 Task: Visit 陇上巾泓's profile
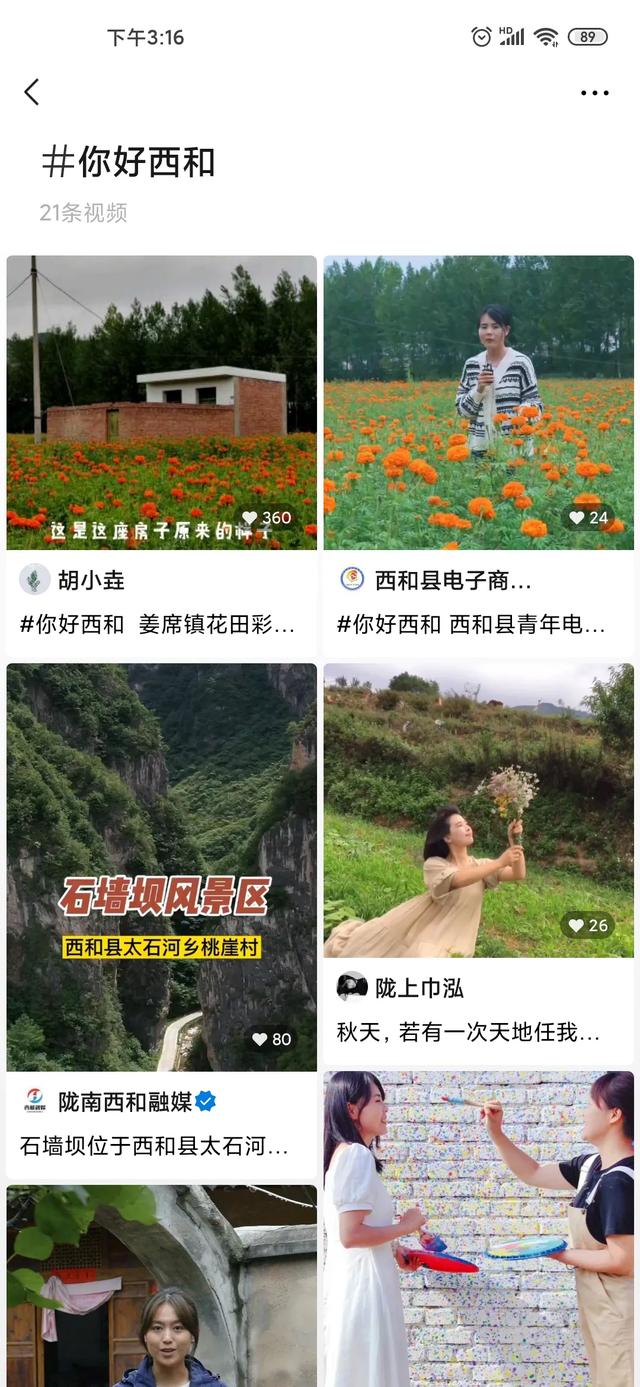click(x=400, y=988)
